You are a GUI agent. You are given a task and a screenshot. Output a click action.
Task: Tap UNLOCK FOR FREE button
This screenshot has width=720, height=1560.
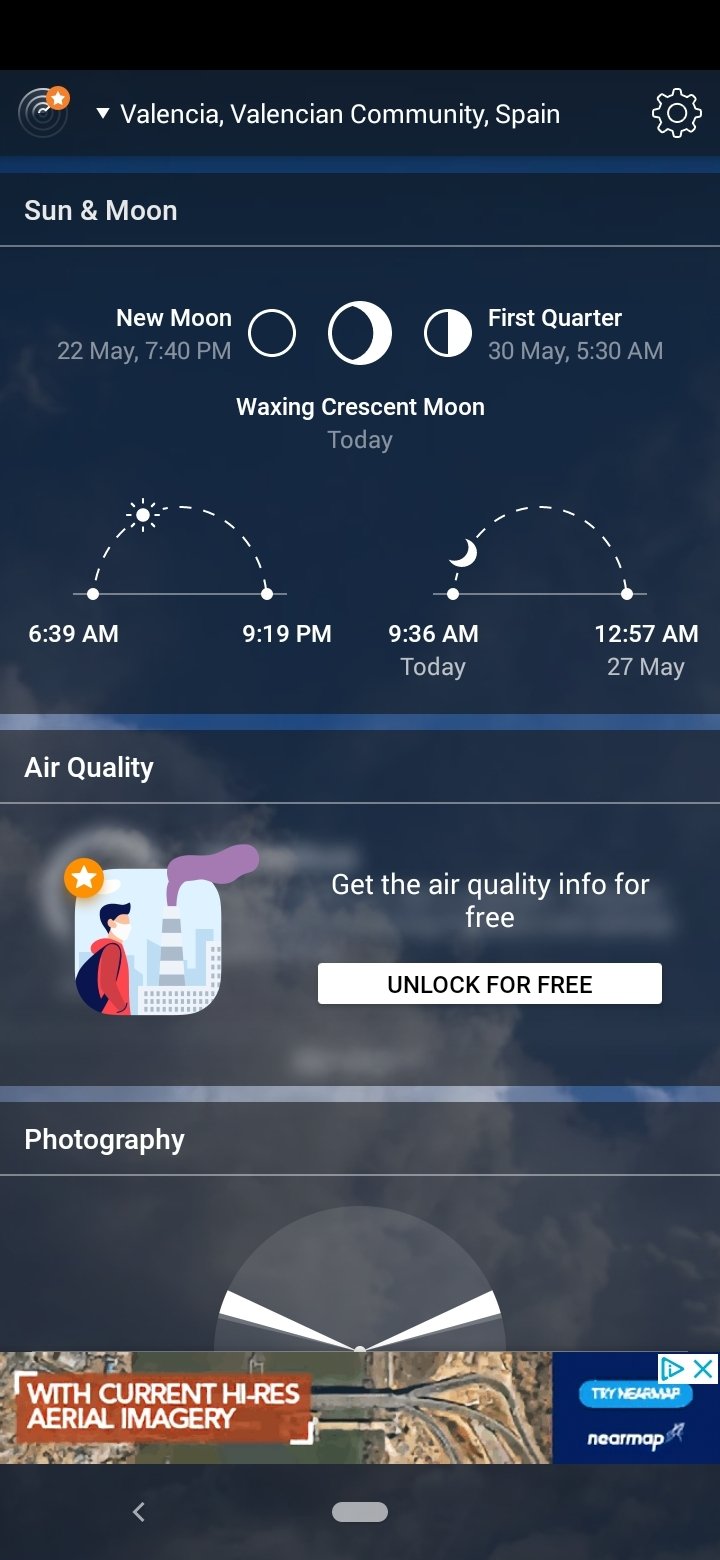click(x=490, y=984)
